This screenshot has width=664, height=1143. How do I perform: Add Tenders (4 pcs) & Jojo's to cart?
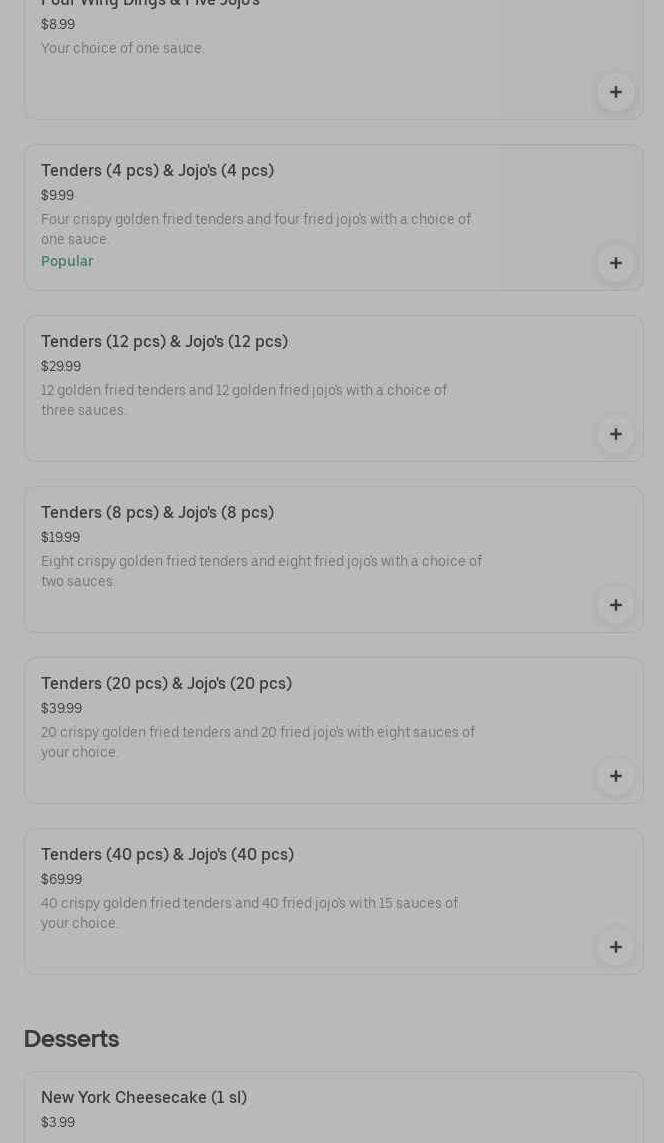click(615, 263)
